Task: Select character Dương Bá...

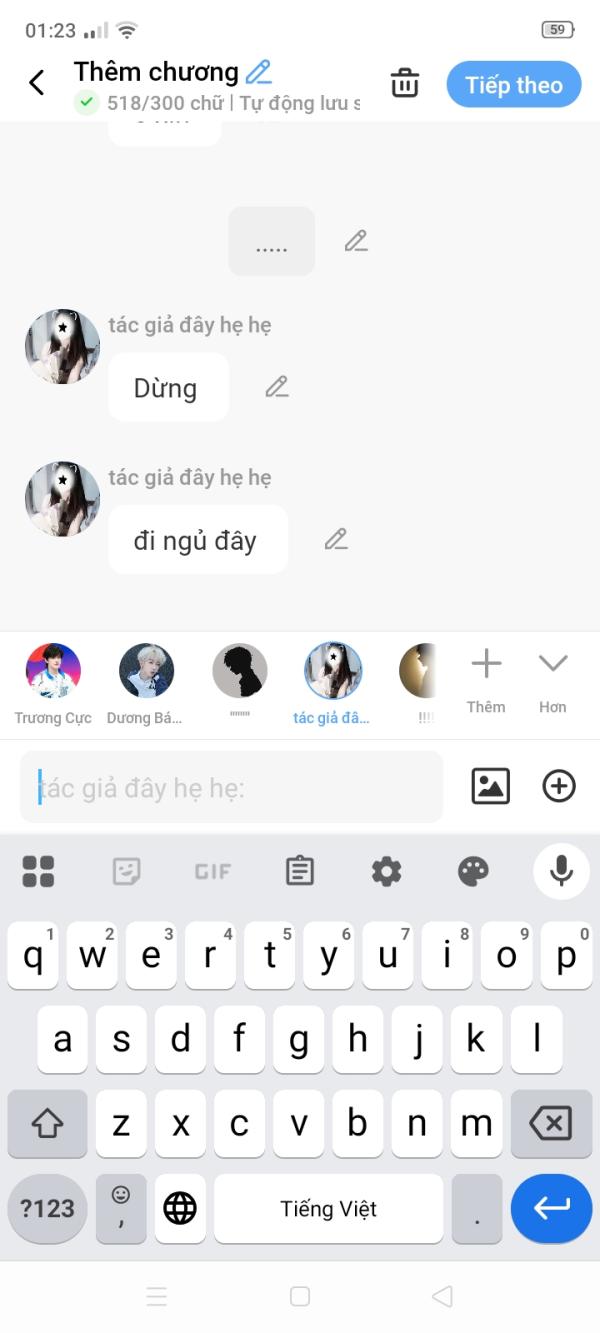Action: [x=146, y=685]
